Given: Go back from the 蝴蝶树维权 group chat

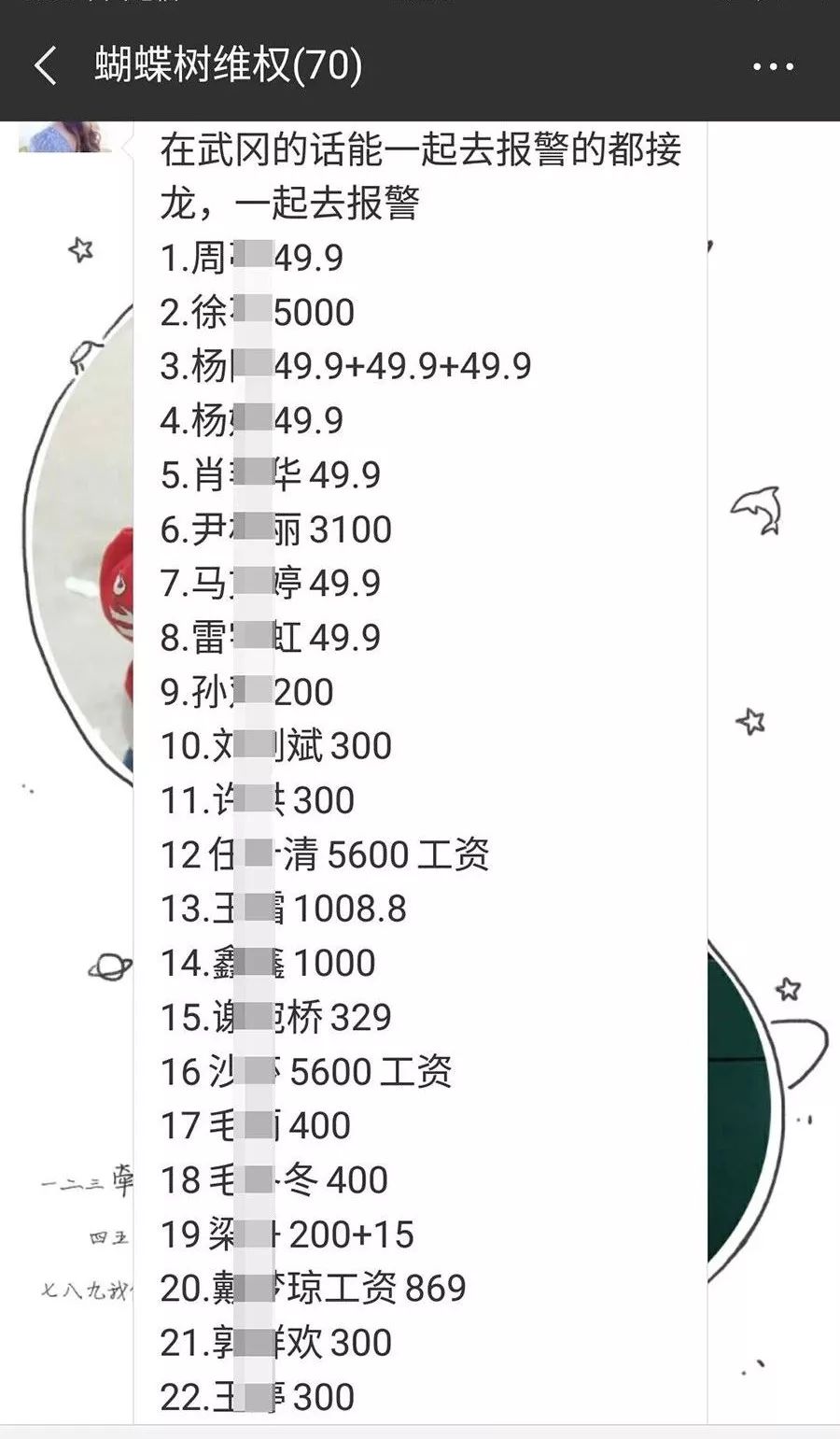Looking at the screenshot, I should (x=44, y=66).
